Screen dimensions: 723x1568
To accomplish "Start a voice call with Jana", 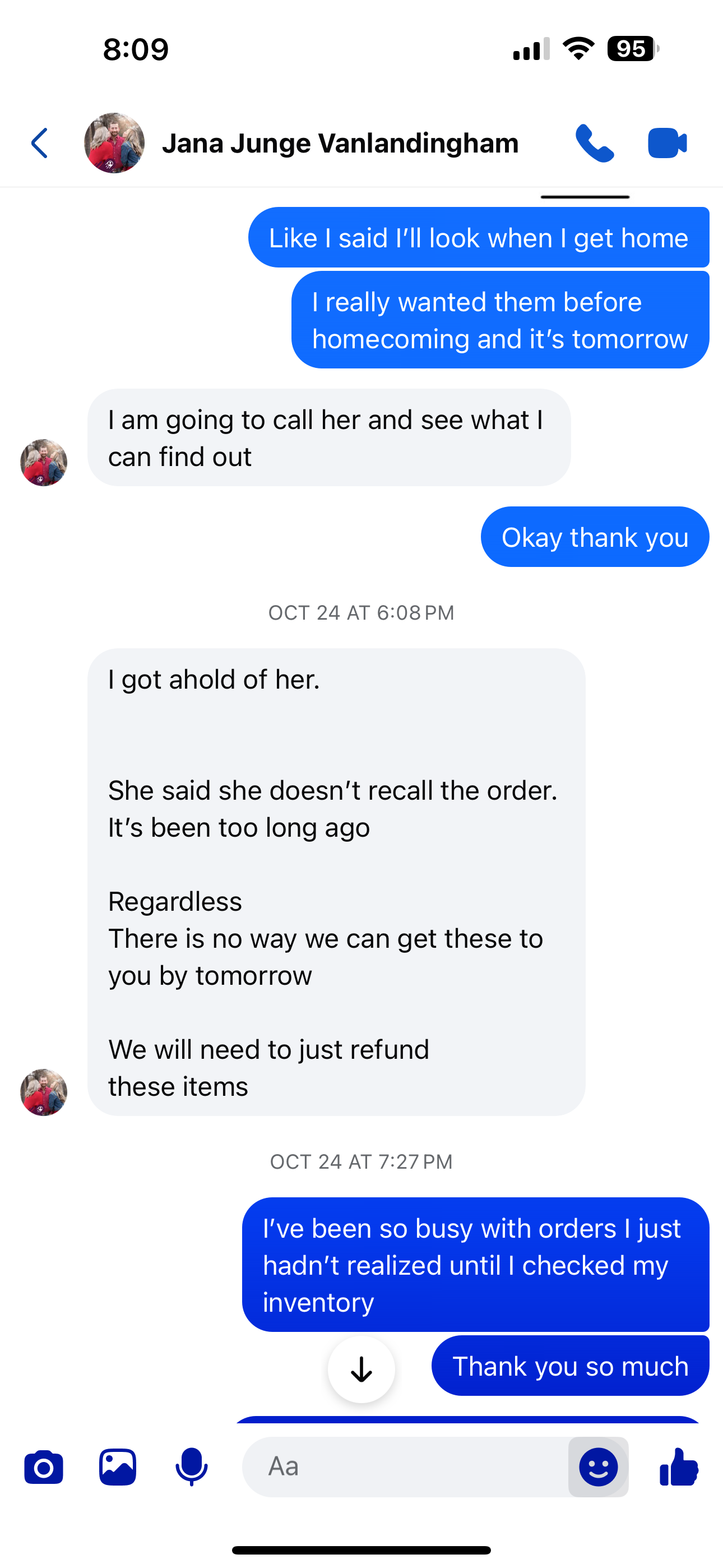I will (595, 144).
